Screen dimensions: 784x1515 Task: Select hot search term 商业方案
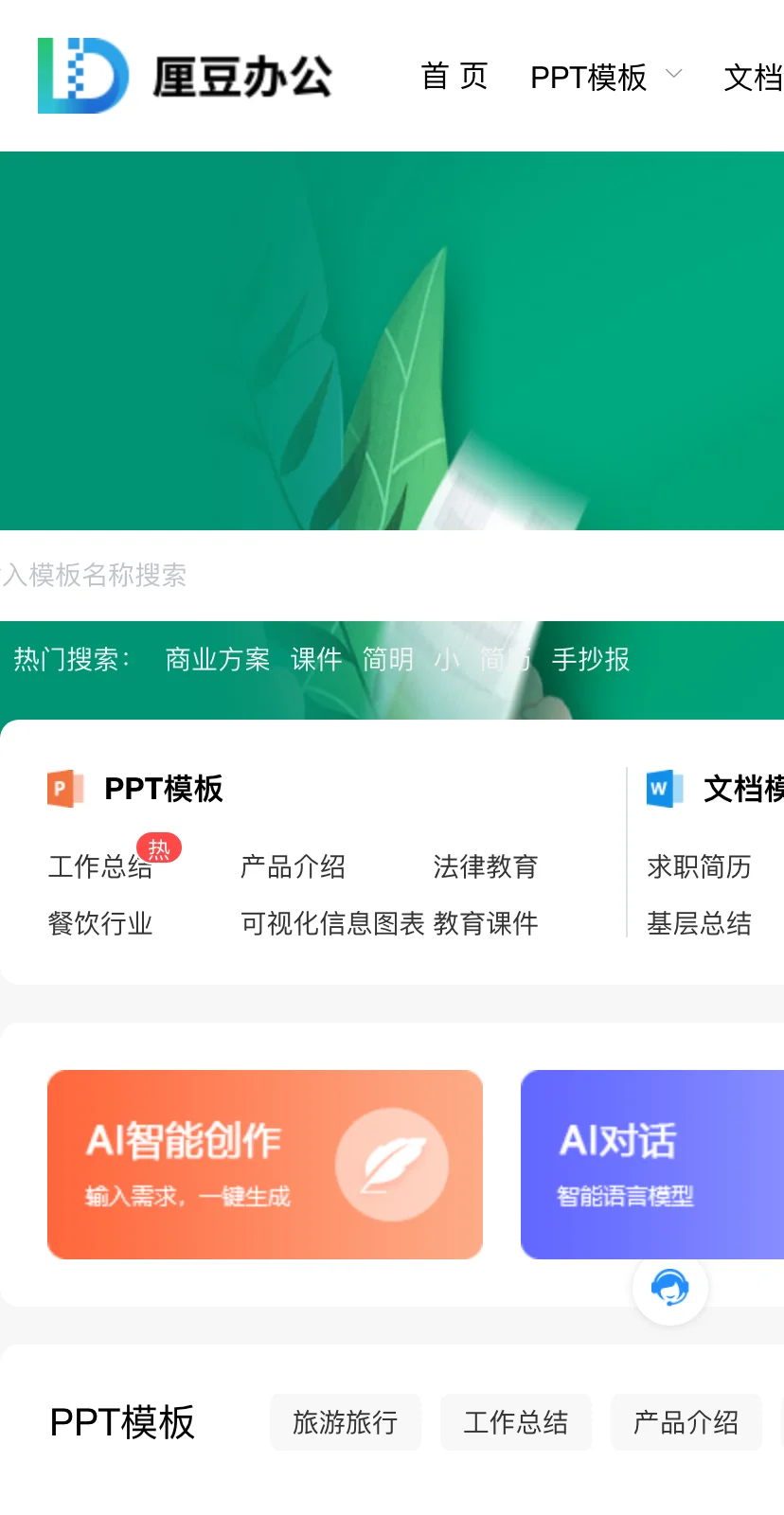(218, 659)
